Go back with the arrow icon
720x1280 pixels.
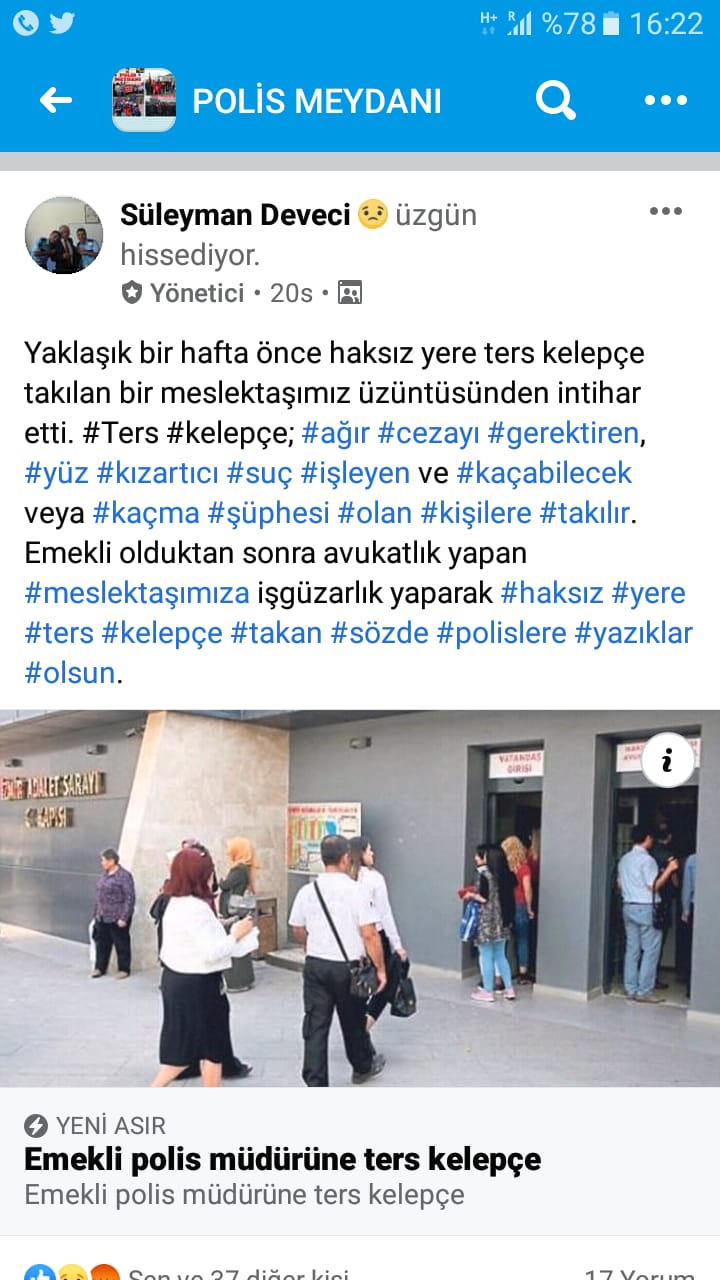click(55, 100)
